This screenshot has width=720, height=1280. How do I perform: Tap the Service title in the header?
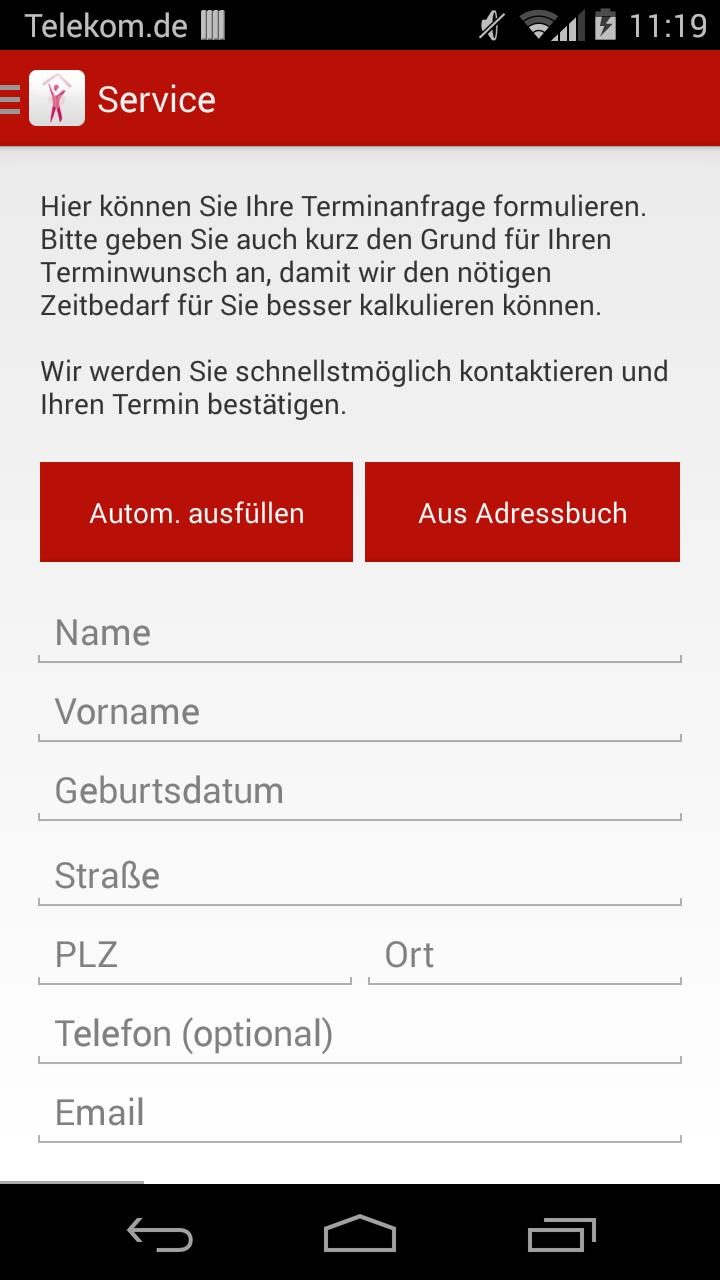tap(155, 98)
